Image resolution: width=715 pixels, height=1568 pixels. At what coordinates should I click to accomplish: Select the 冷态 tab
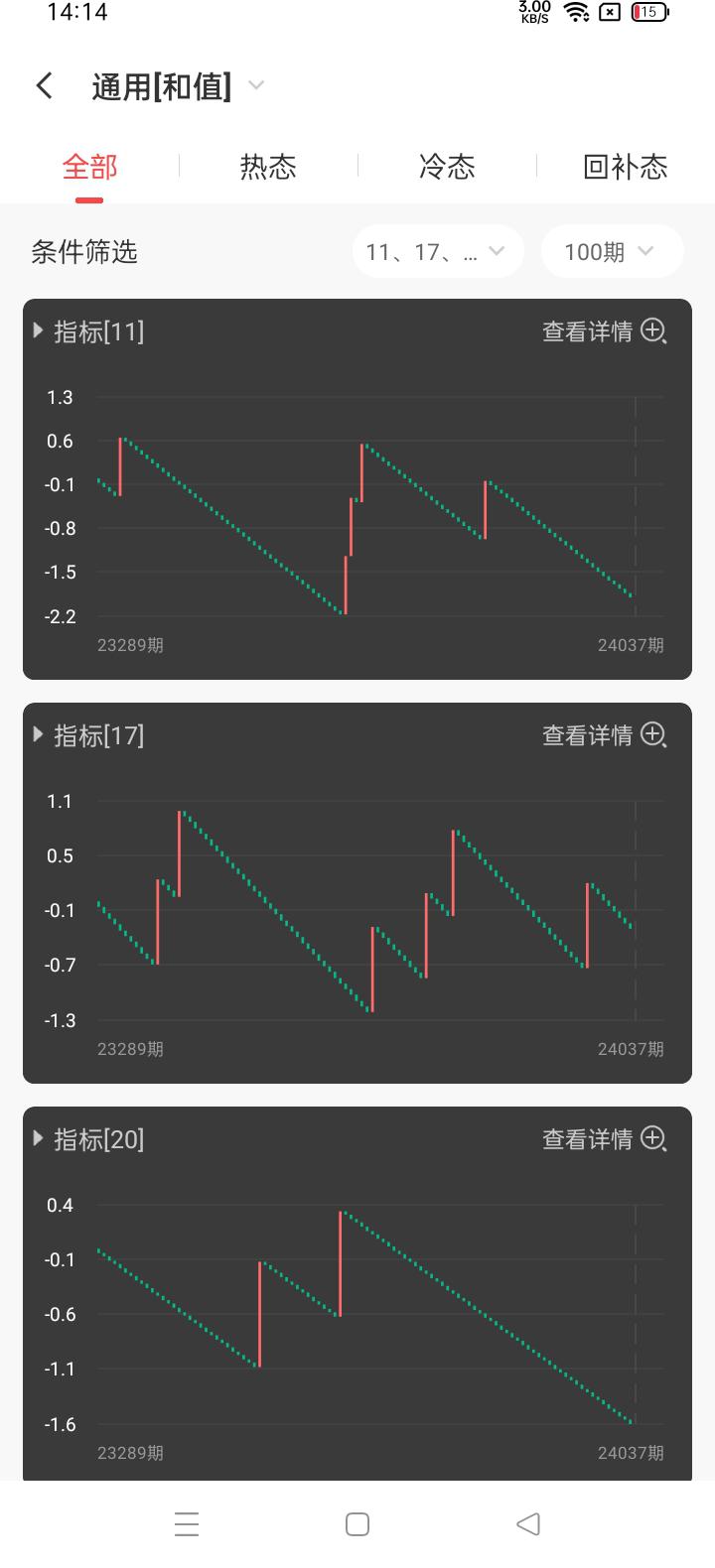tap(447, 167)
